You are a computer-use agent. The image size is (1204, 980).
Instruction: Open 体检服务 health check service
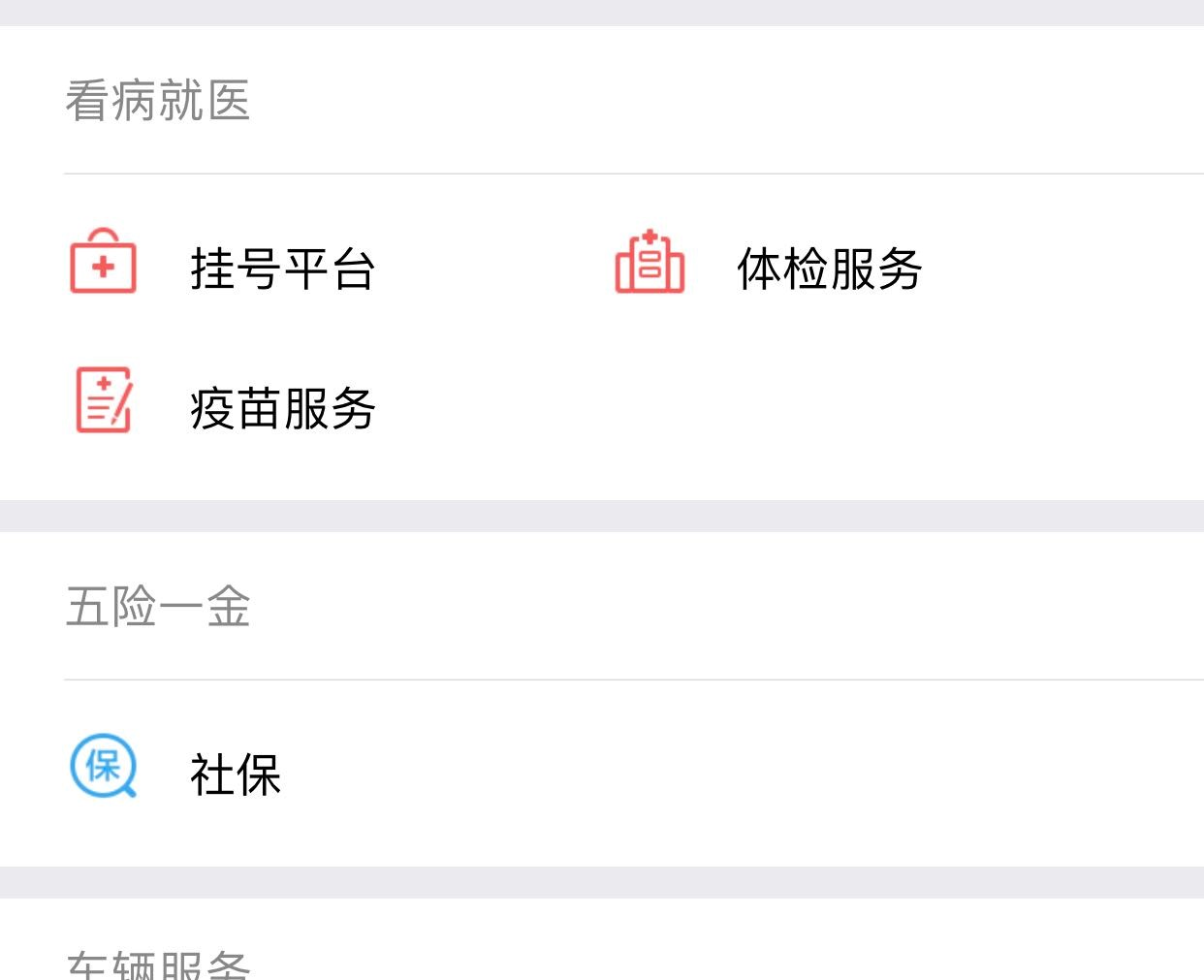coord(829,269)
